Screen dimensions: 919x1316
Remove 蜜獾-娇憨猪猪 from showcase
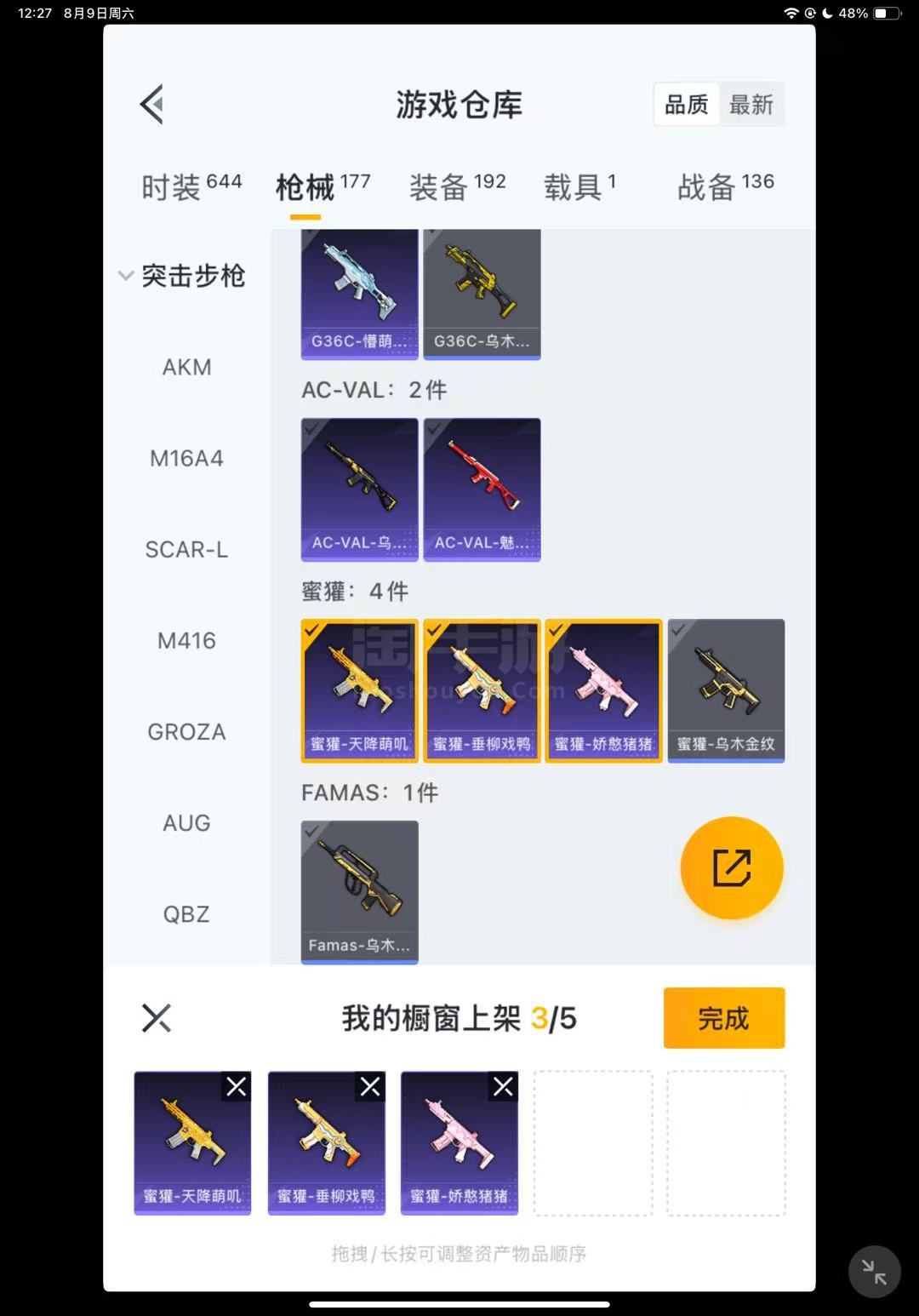(503, 1086)
